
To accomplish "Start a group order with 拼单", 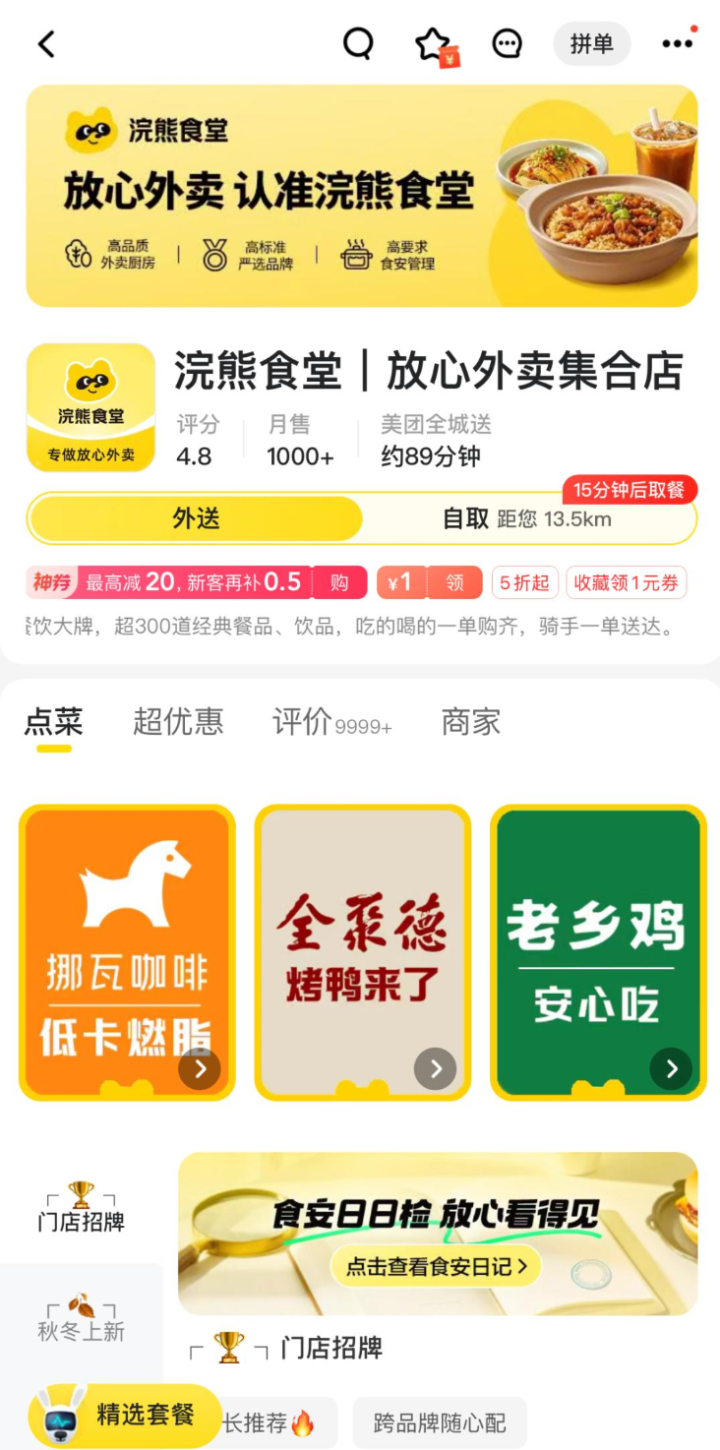I will tap(591, 44).
